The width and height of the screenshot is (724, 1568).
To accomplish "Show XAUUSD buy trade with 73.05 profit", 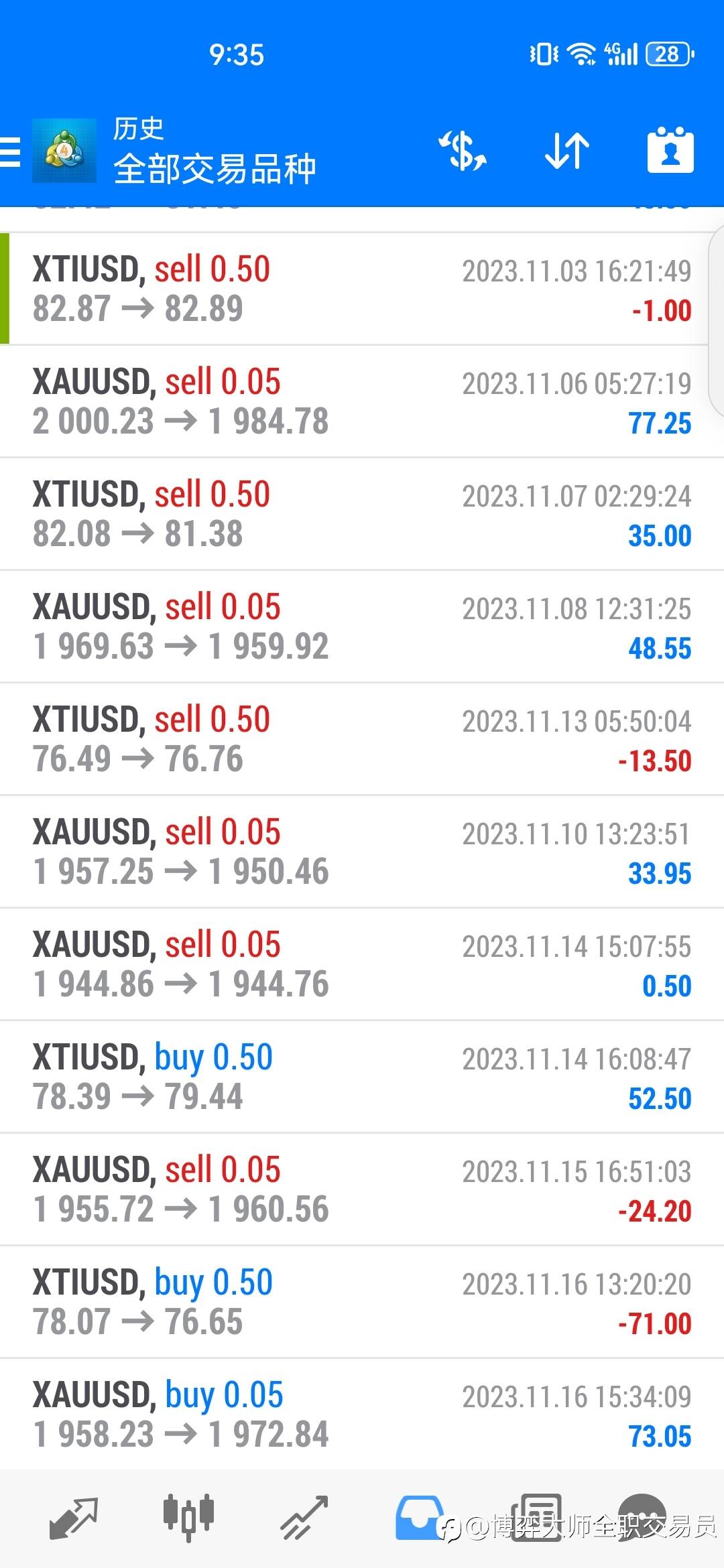I will click(x=362, y=1415).
